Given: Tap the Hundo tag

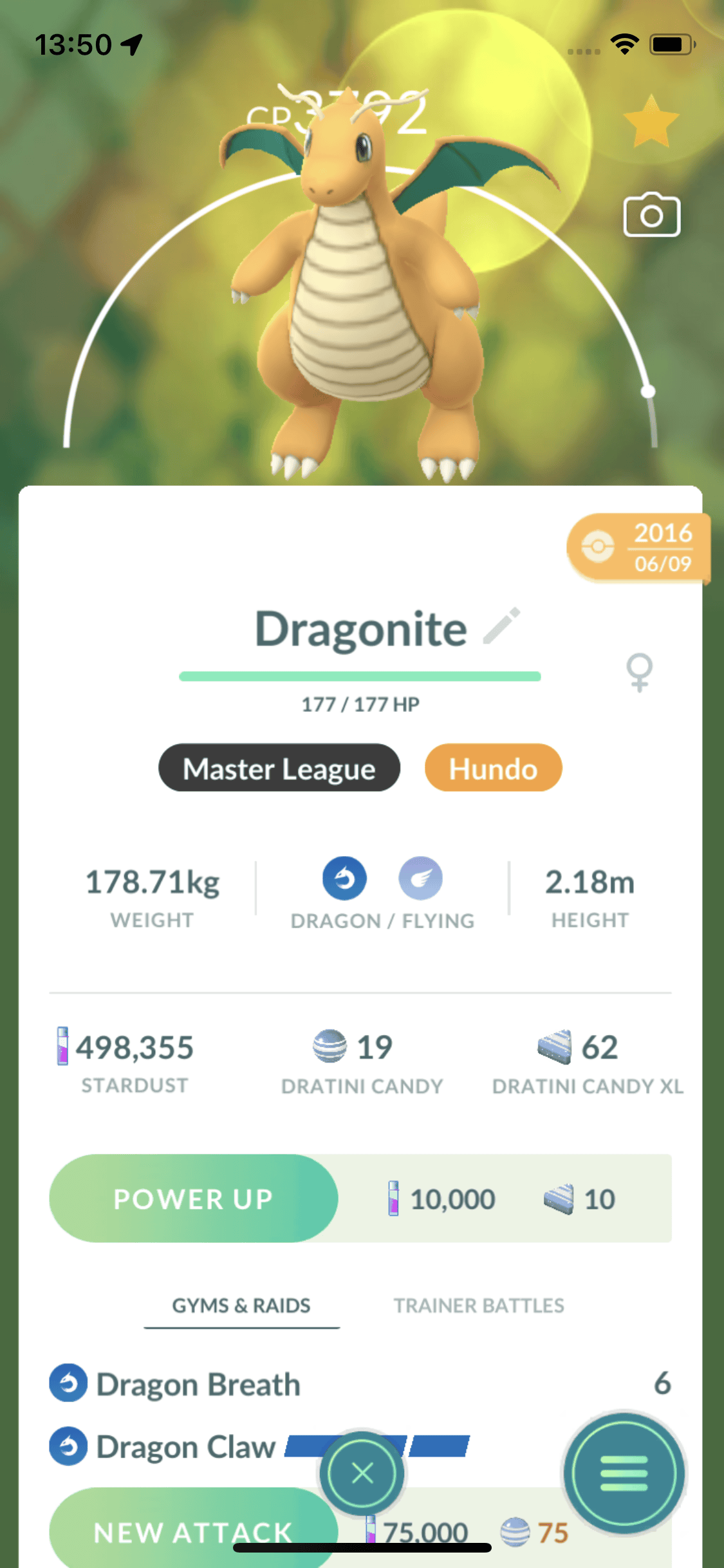Looking at the screenshot, I should pyautogui.click(x=493, y=768).
